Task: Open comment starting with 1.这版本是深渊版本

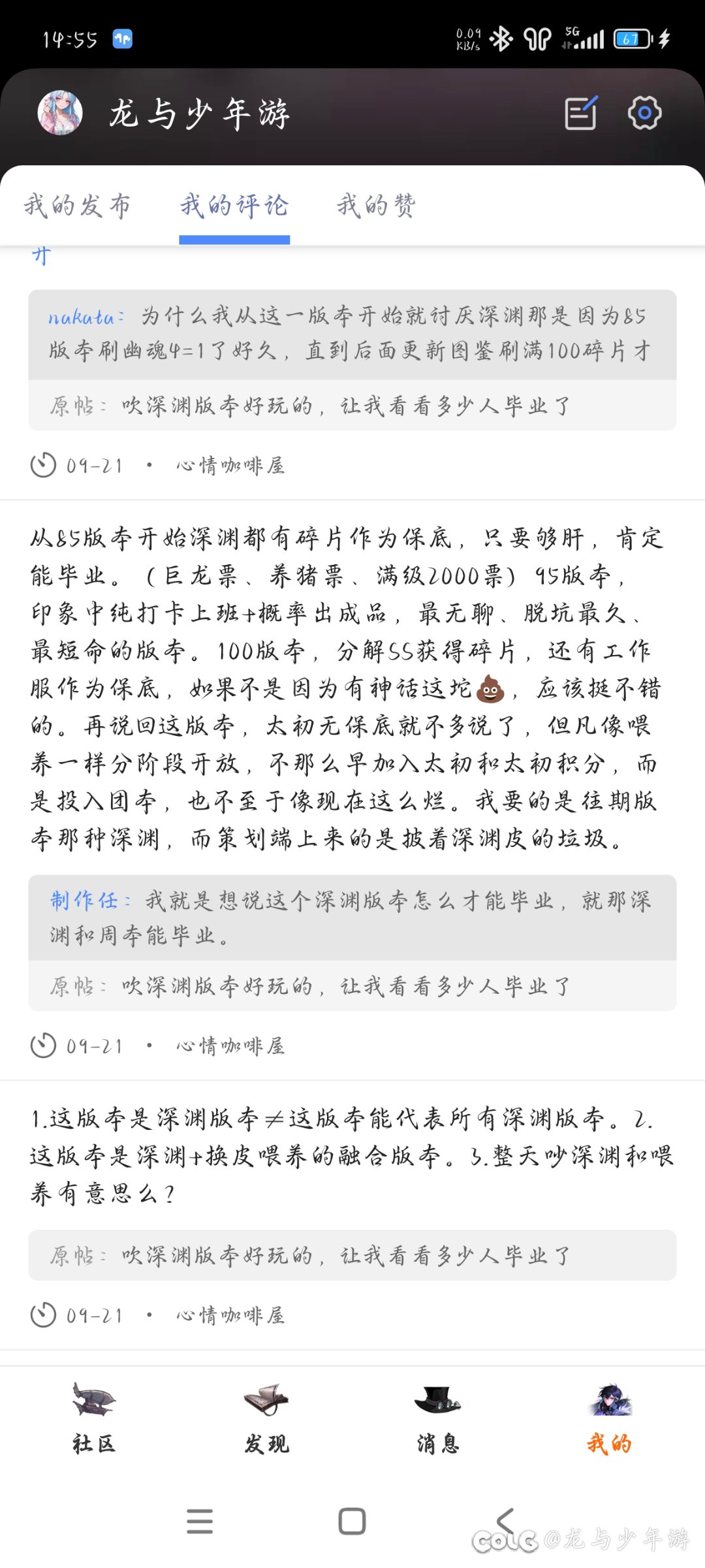Action: [352, 1155]
